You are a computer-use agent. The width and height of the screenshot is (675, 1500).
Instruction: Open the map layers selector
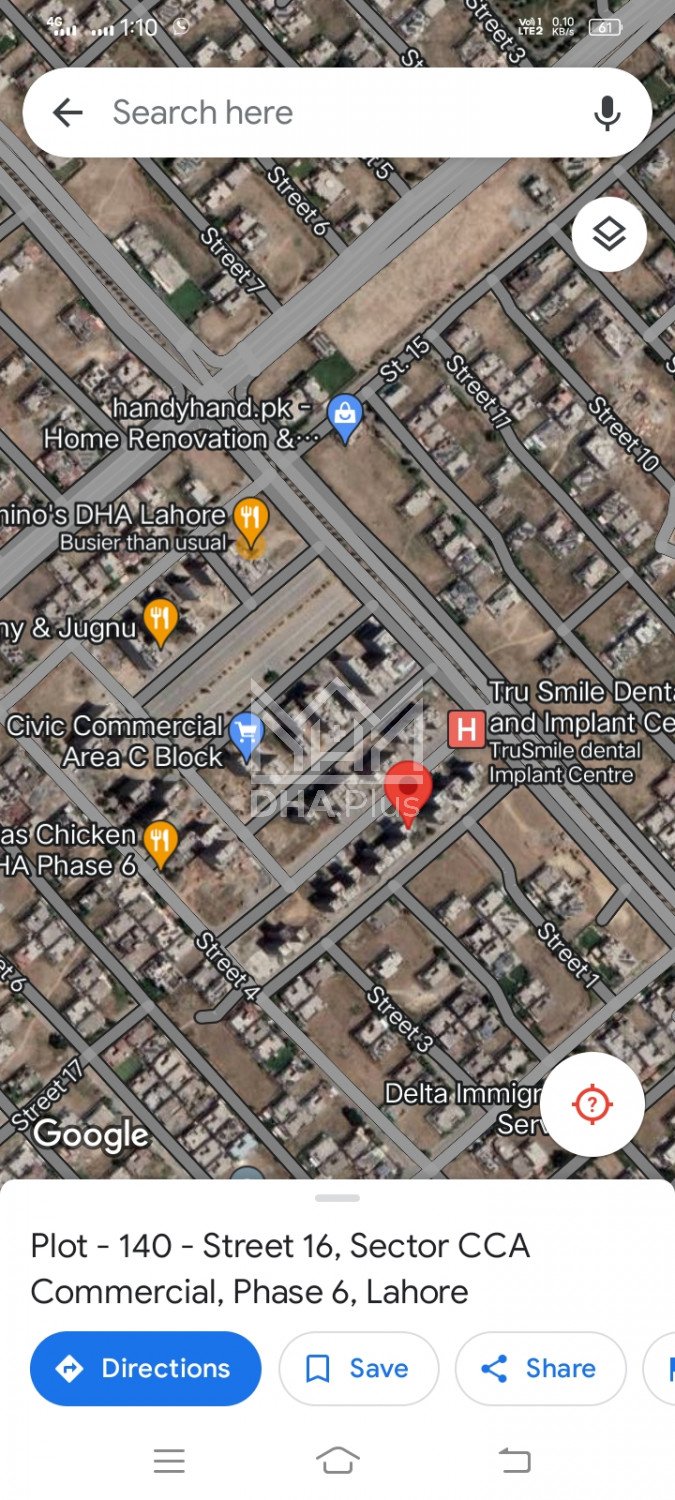609,235
